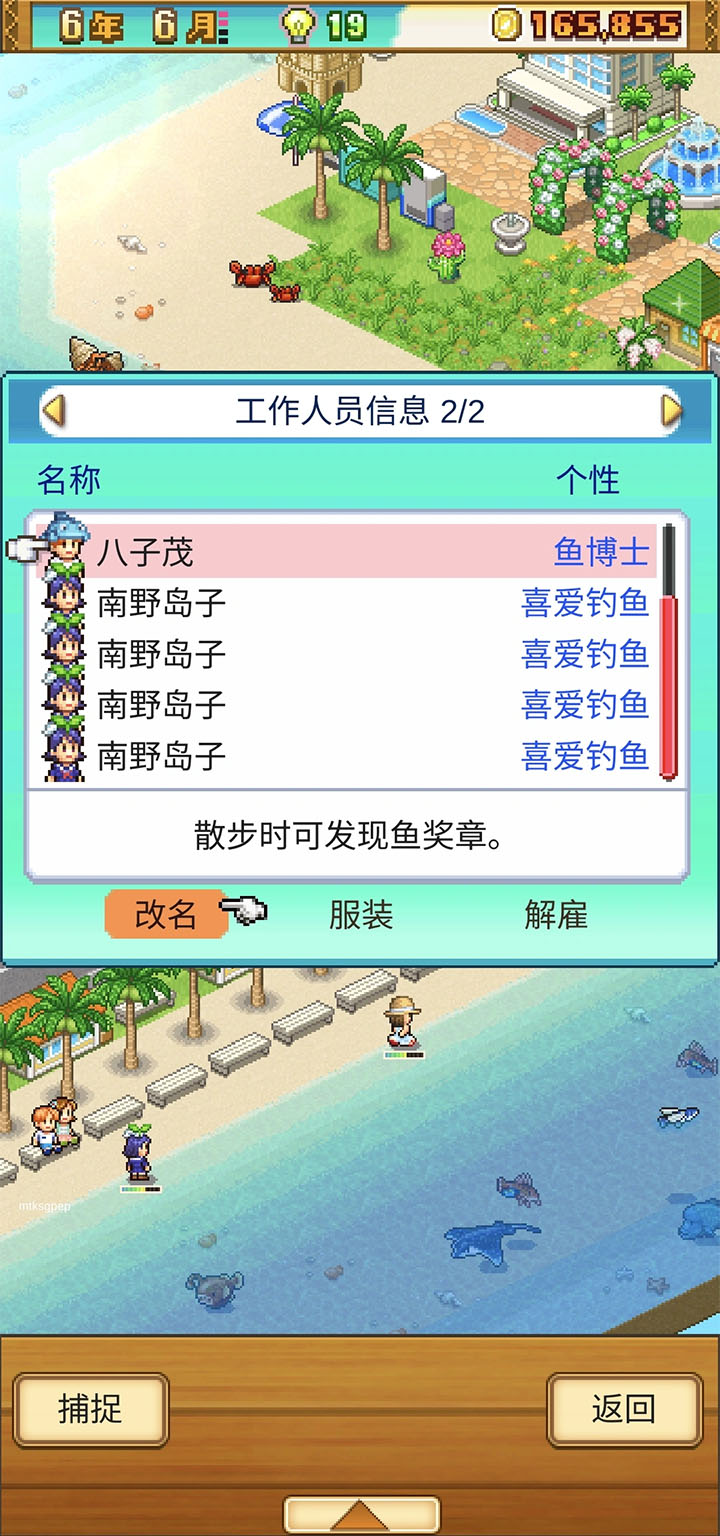Tap 改名 to rename the staff member

tap(166, 914)
